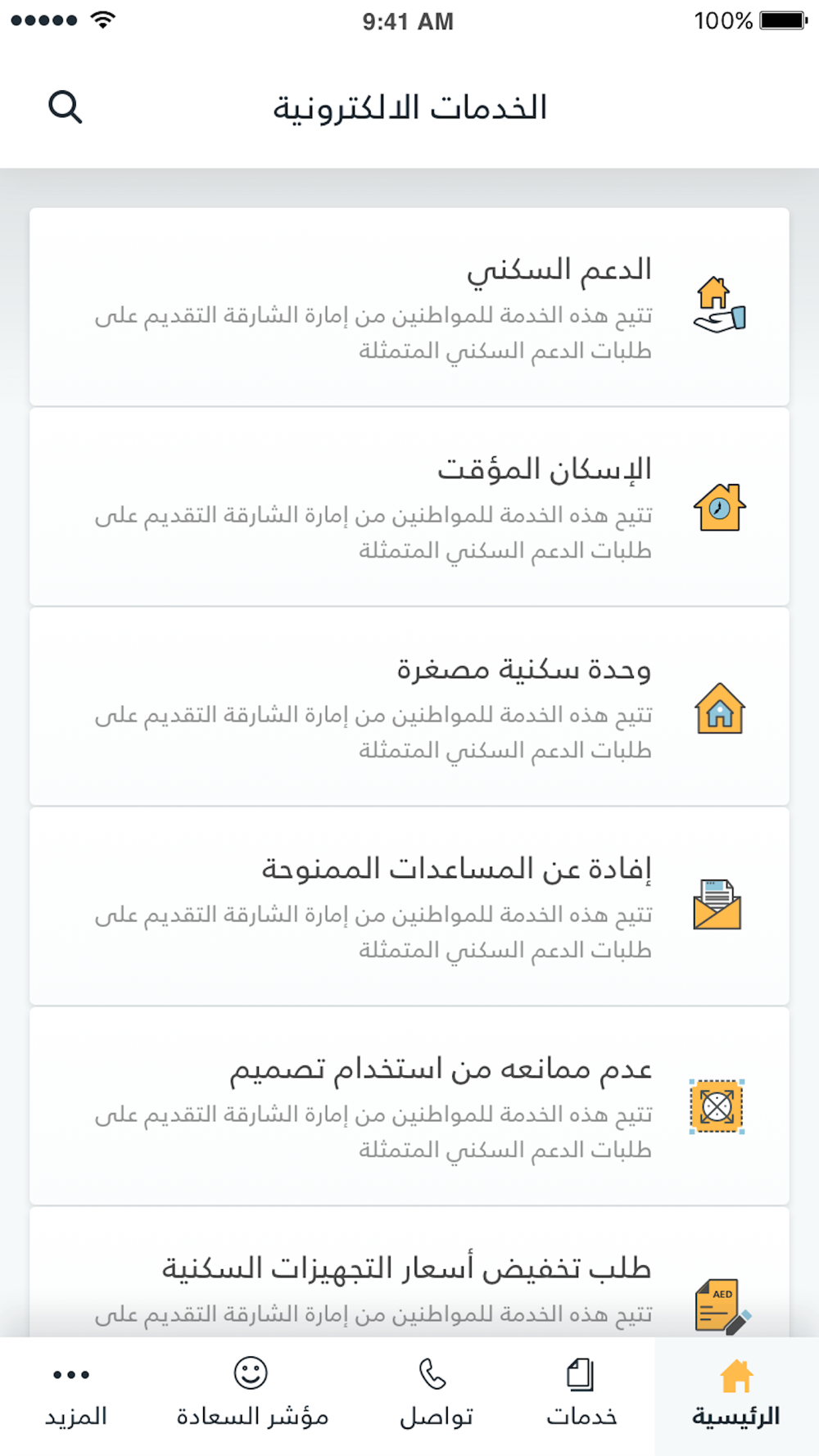
Task: Select the وحدة سكنية مصغرة service
Action: (409, 707)
